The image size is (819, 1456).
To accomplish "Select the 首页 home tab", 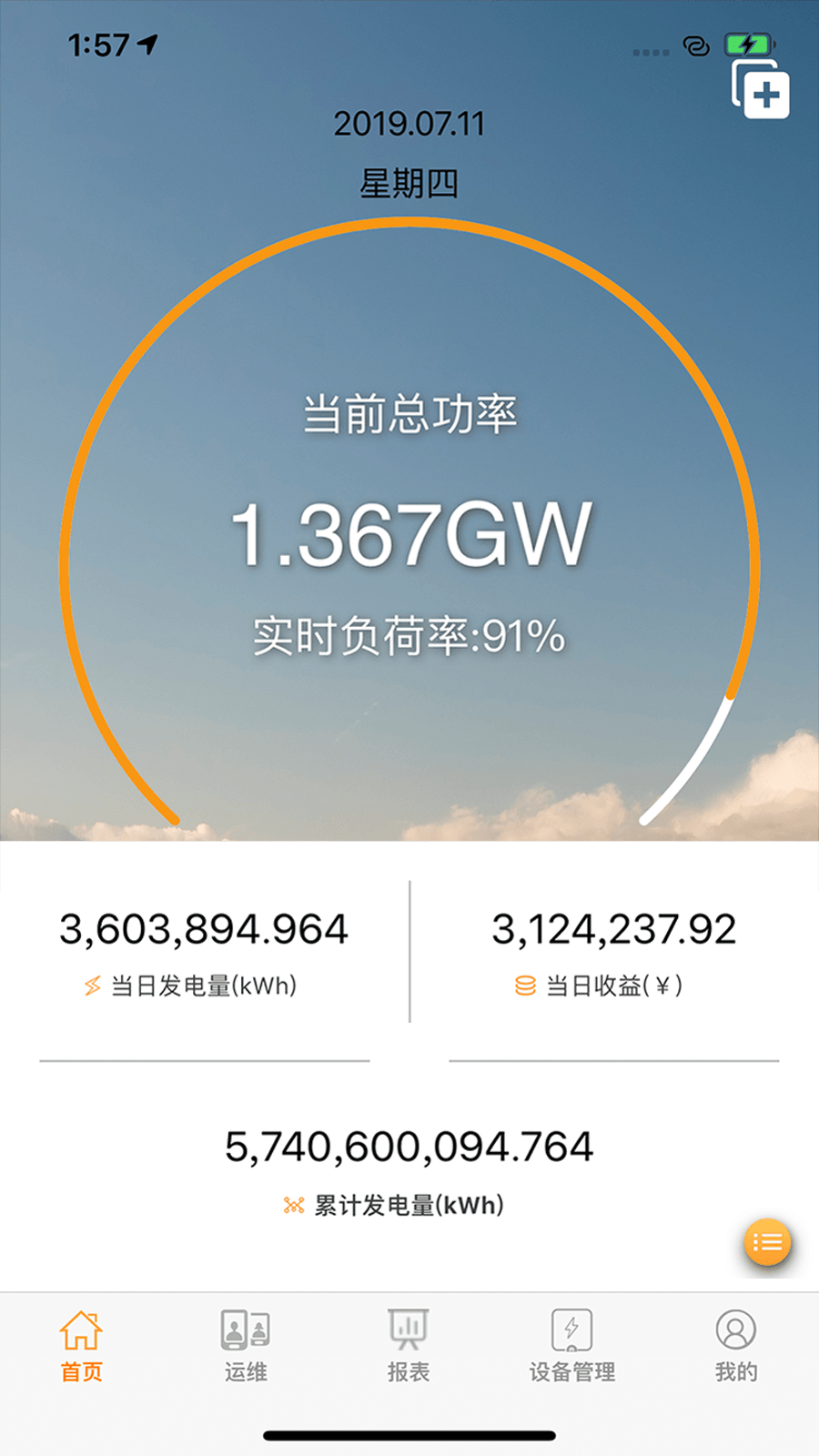I will pyautogui.click(x=82, y=1347).
